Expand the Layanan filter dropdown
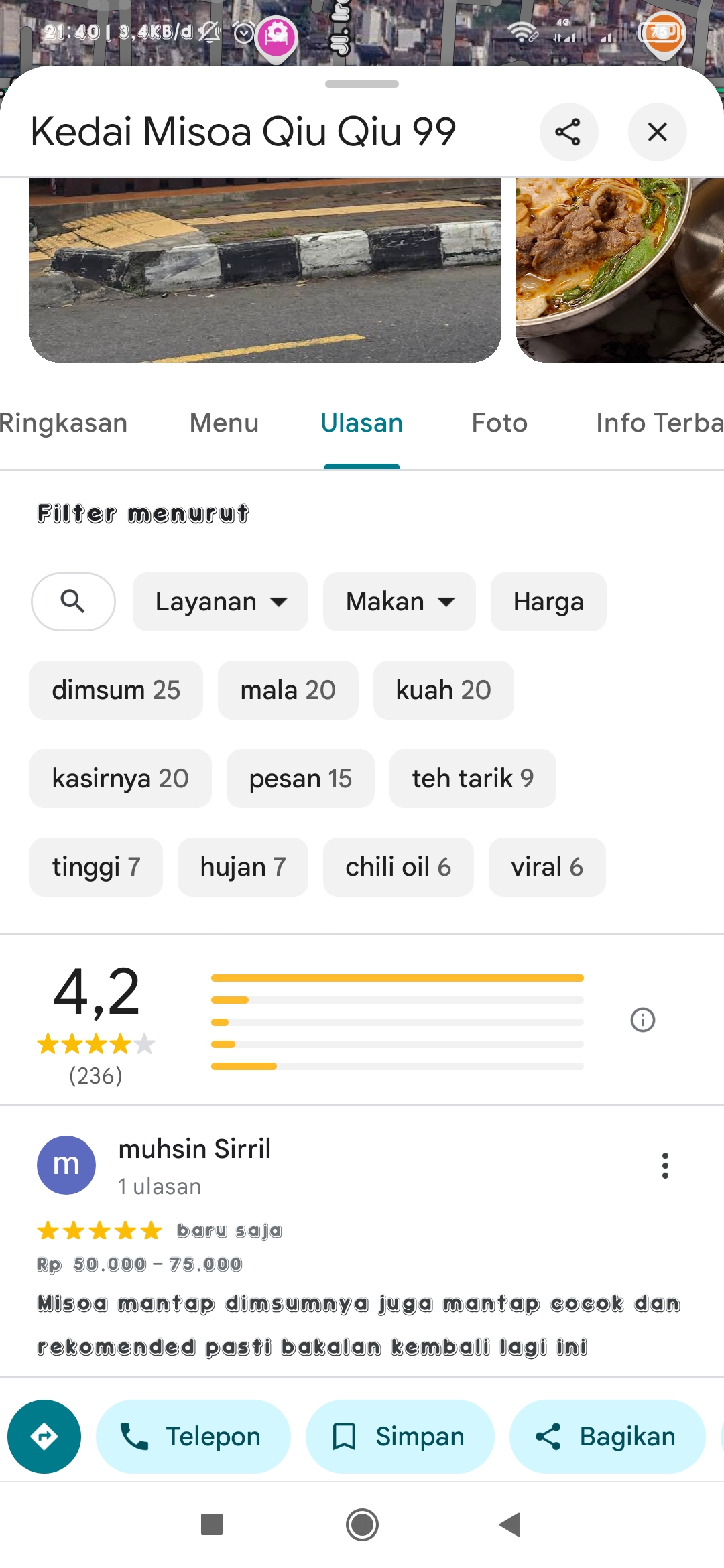This screenshot has width=724, height=1568. pyautogui.click(x=221, y=602)
